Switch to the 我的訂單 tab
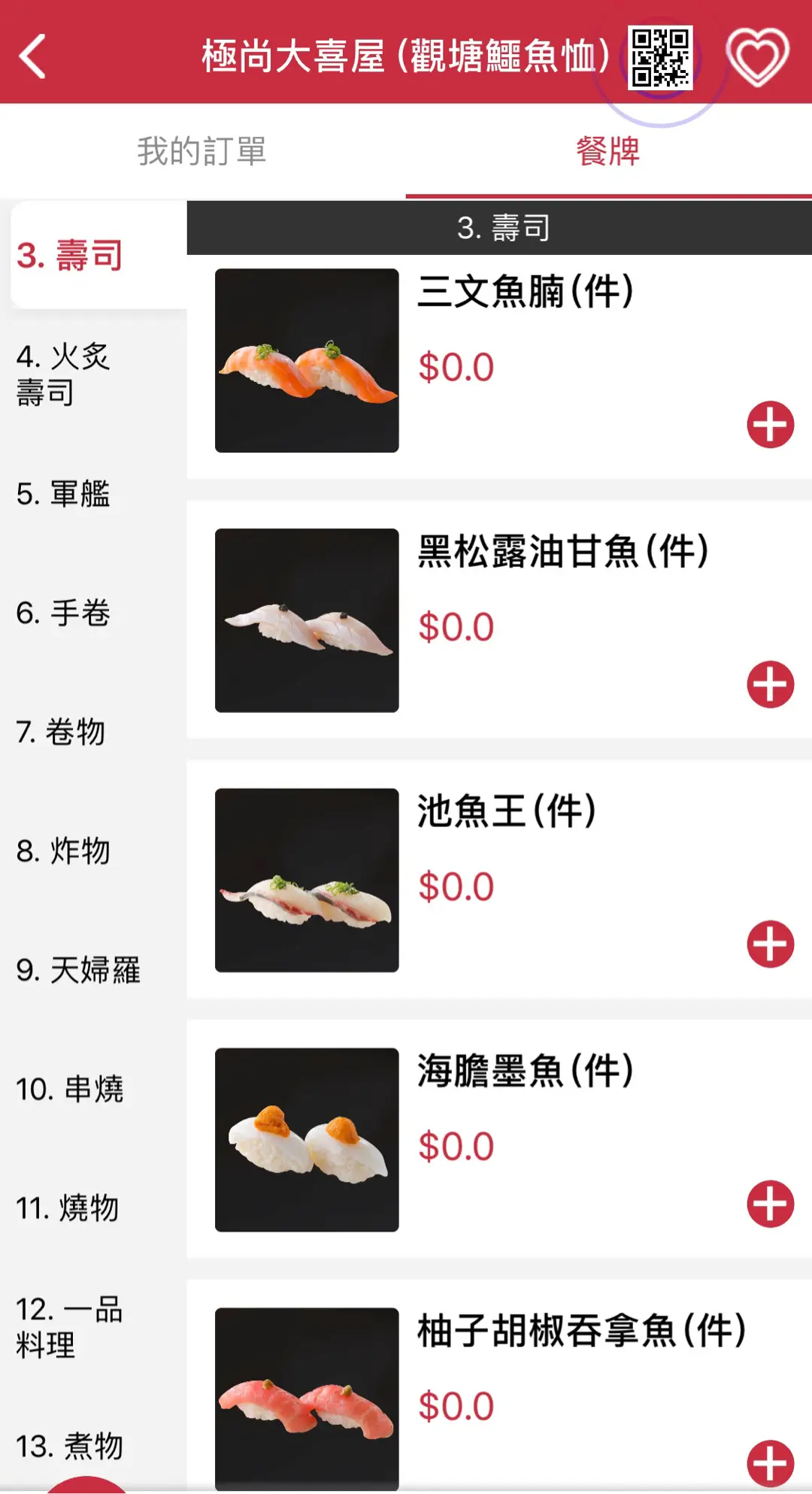This screenshot has height=1494, width=812. point(201,151)
